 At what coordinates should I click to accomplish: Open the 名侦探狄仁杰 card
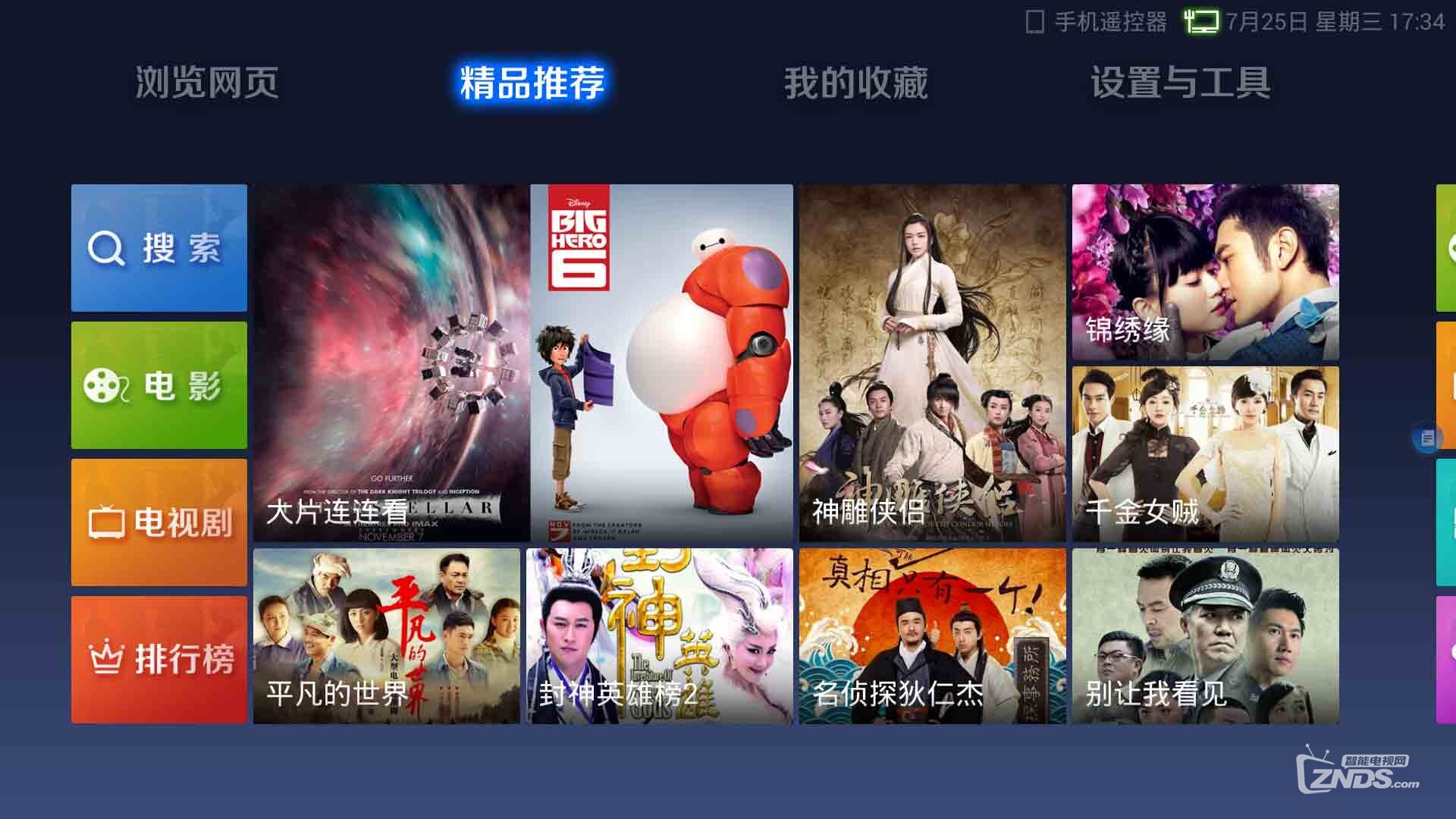(932, 635)
